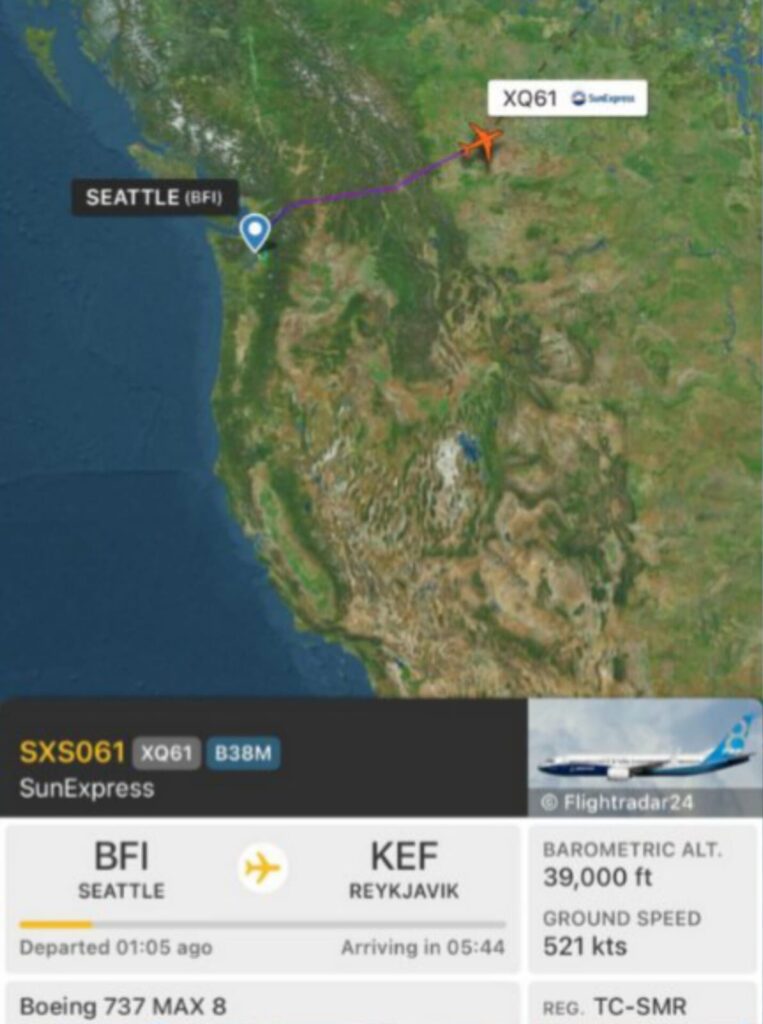The height and width of the screenshot is (1024, 763).
Task: Select the Seattle BFI airport pin
Action: (256, 231)
